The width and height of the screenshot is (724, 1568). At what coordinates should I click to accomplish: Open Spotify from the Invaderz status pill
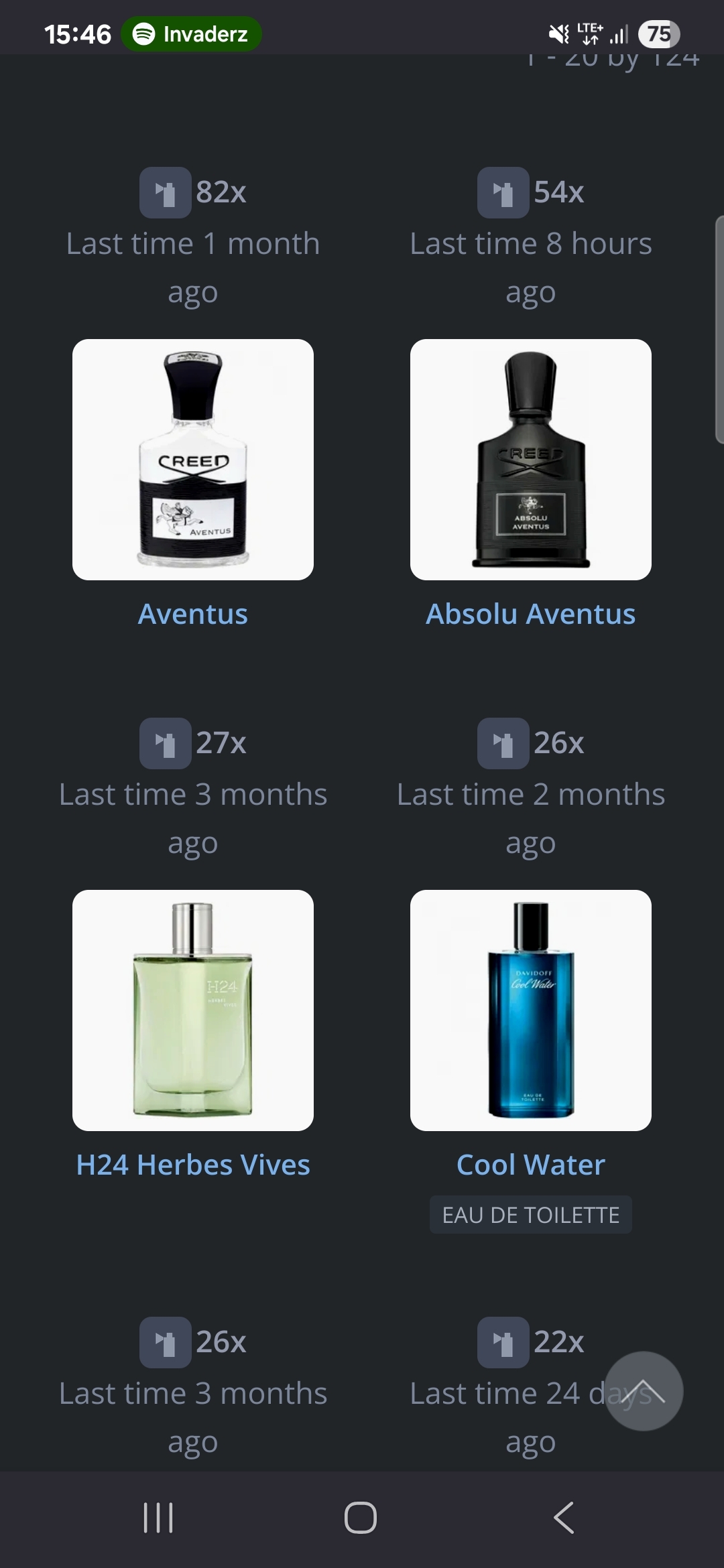click(192, 34)
